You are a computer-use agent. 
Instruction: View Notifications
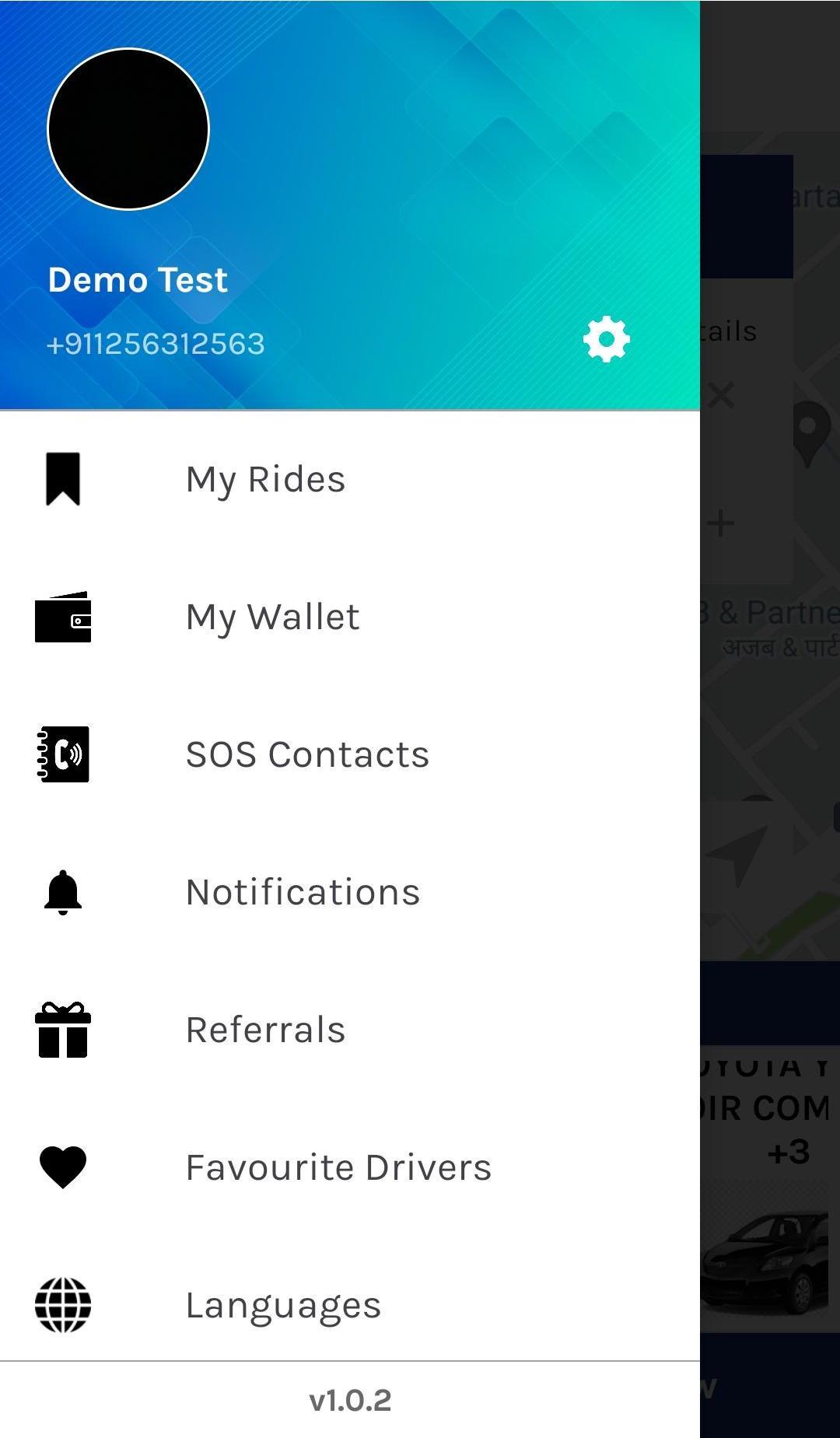click(350, 892)
